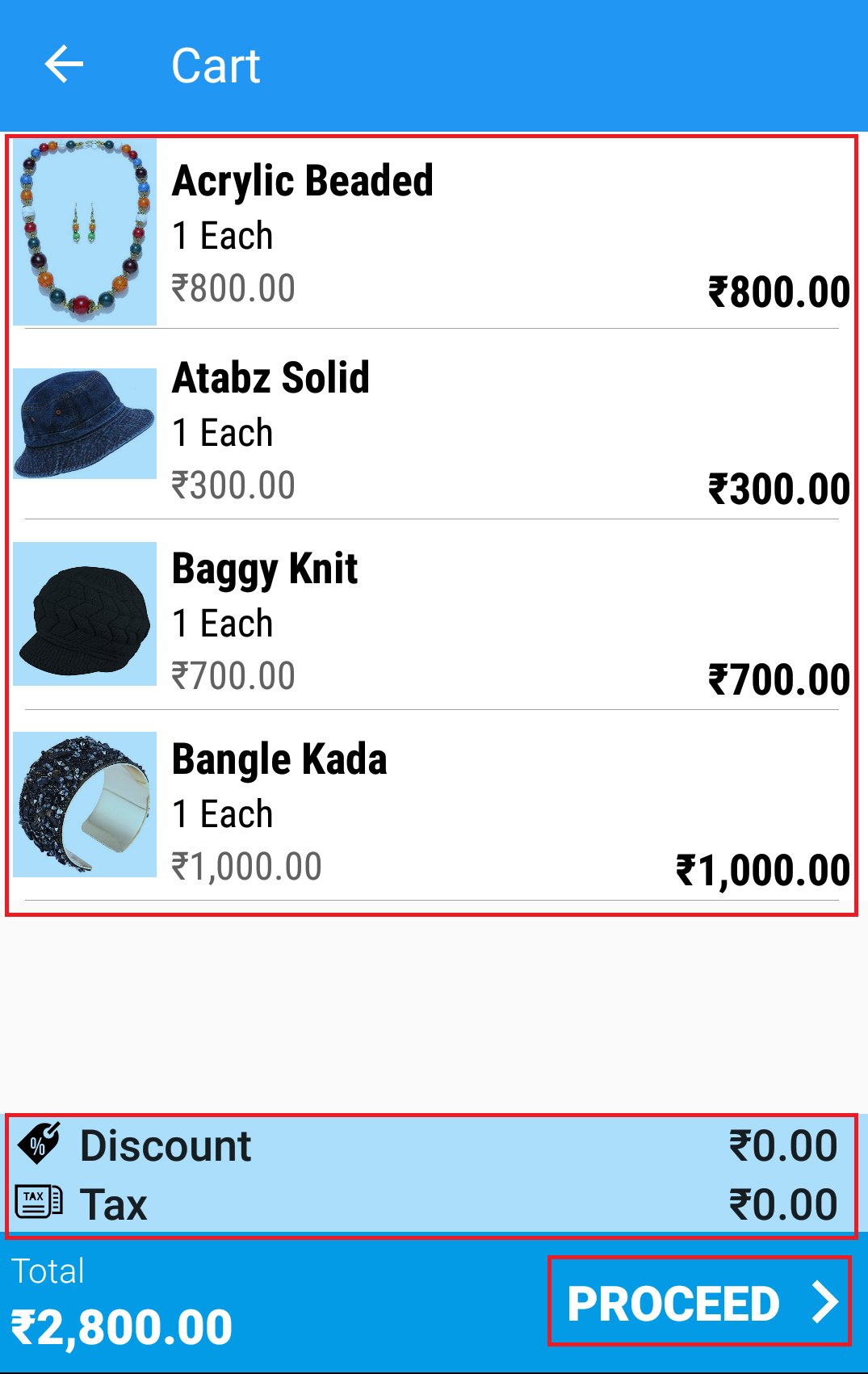The height and width of the screenshot is (1374, 868).
Task: Select the Atabz Solid cart item
Action: [x=432, y=426]
